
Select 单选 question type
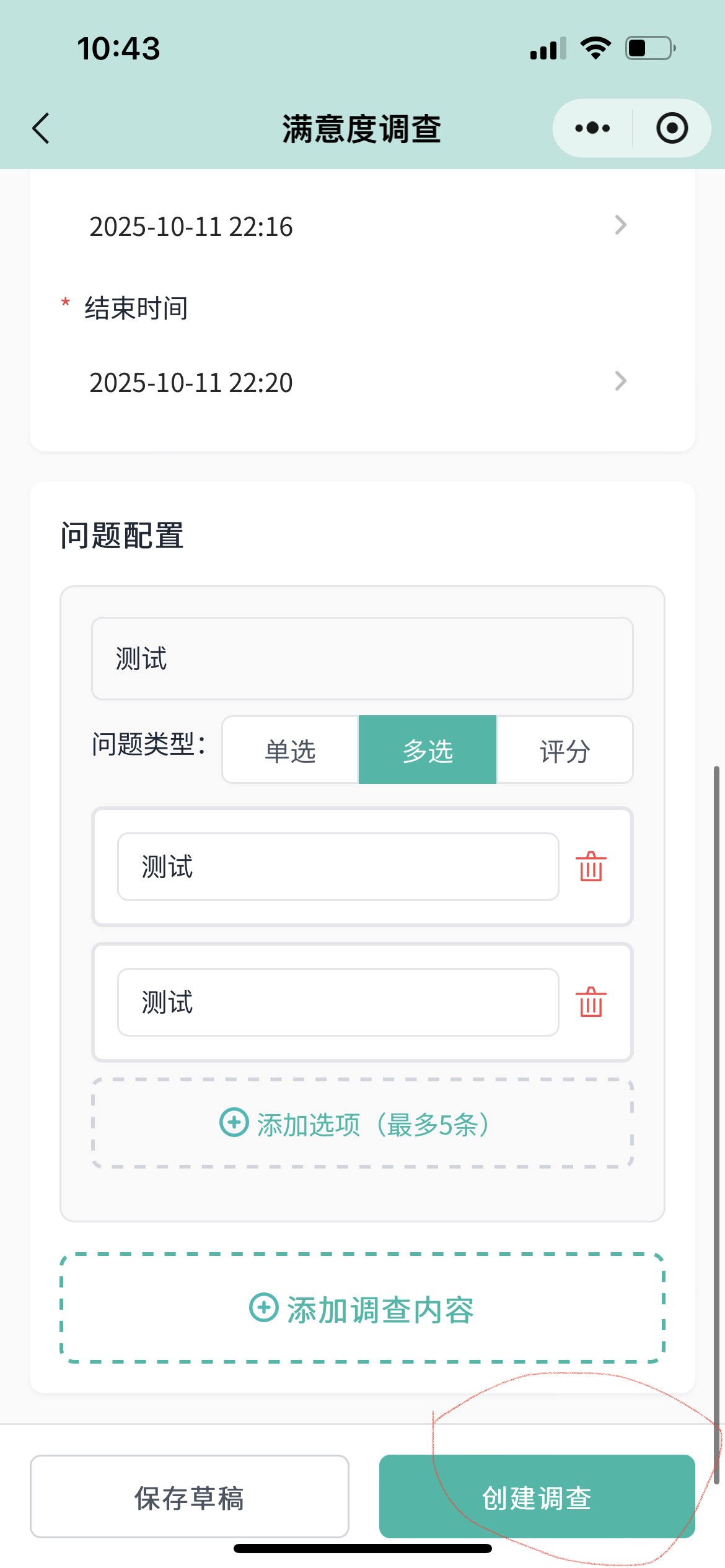[x=289, y=750]
